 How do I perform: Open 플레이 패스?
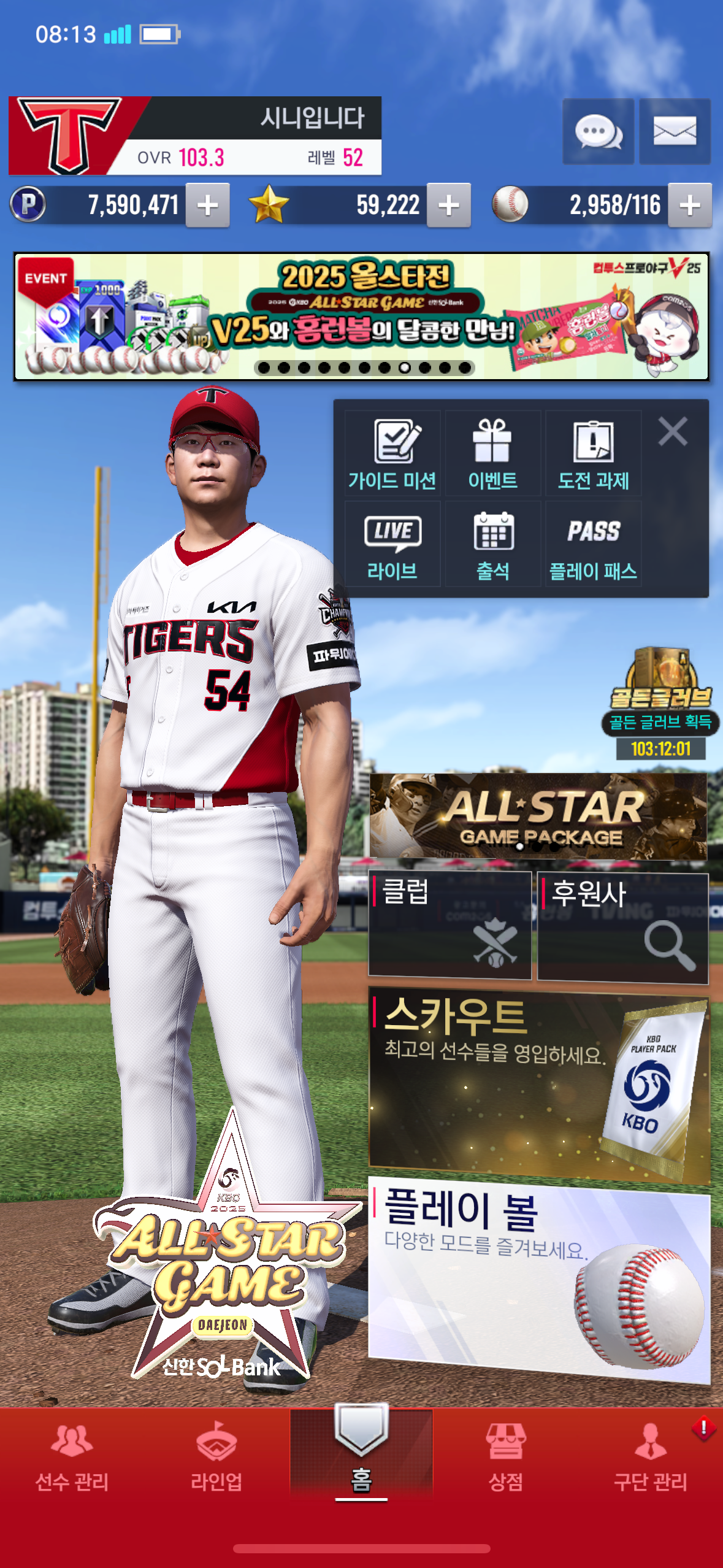pyautogui.click(x=593, y=545)
